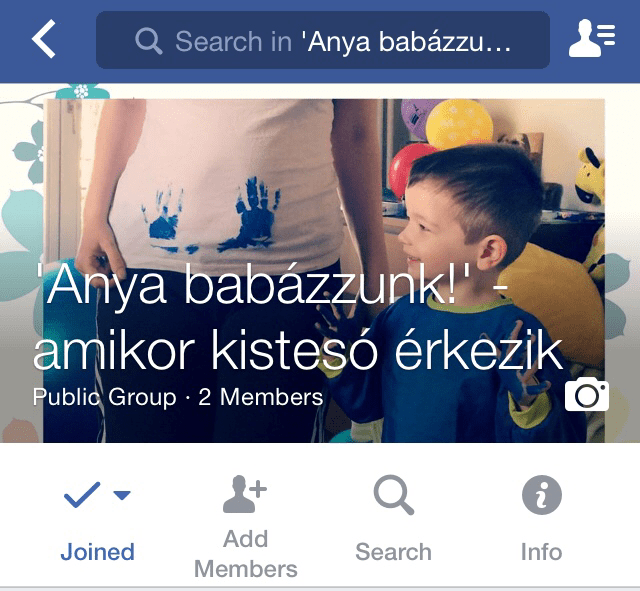This screenshot has height=591, width=640.
Task: Go back using the top-left arrow
Action: tap(43, 40)
